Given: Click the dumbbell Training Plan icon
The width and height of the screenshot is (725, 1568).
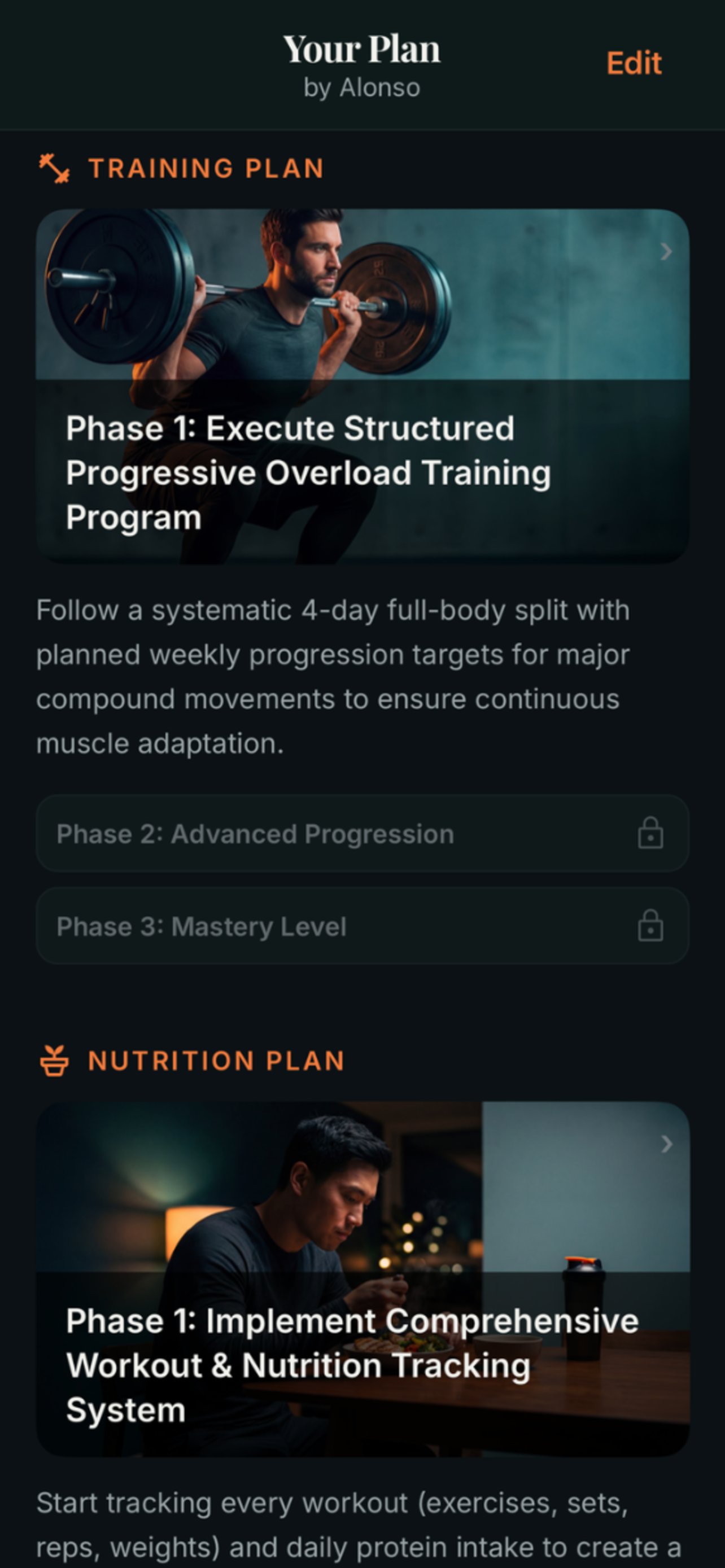Looking at the screenshot, I should 56,168.
